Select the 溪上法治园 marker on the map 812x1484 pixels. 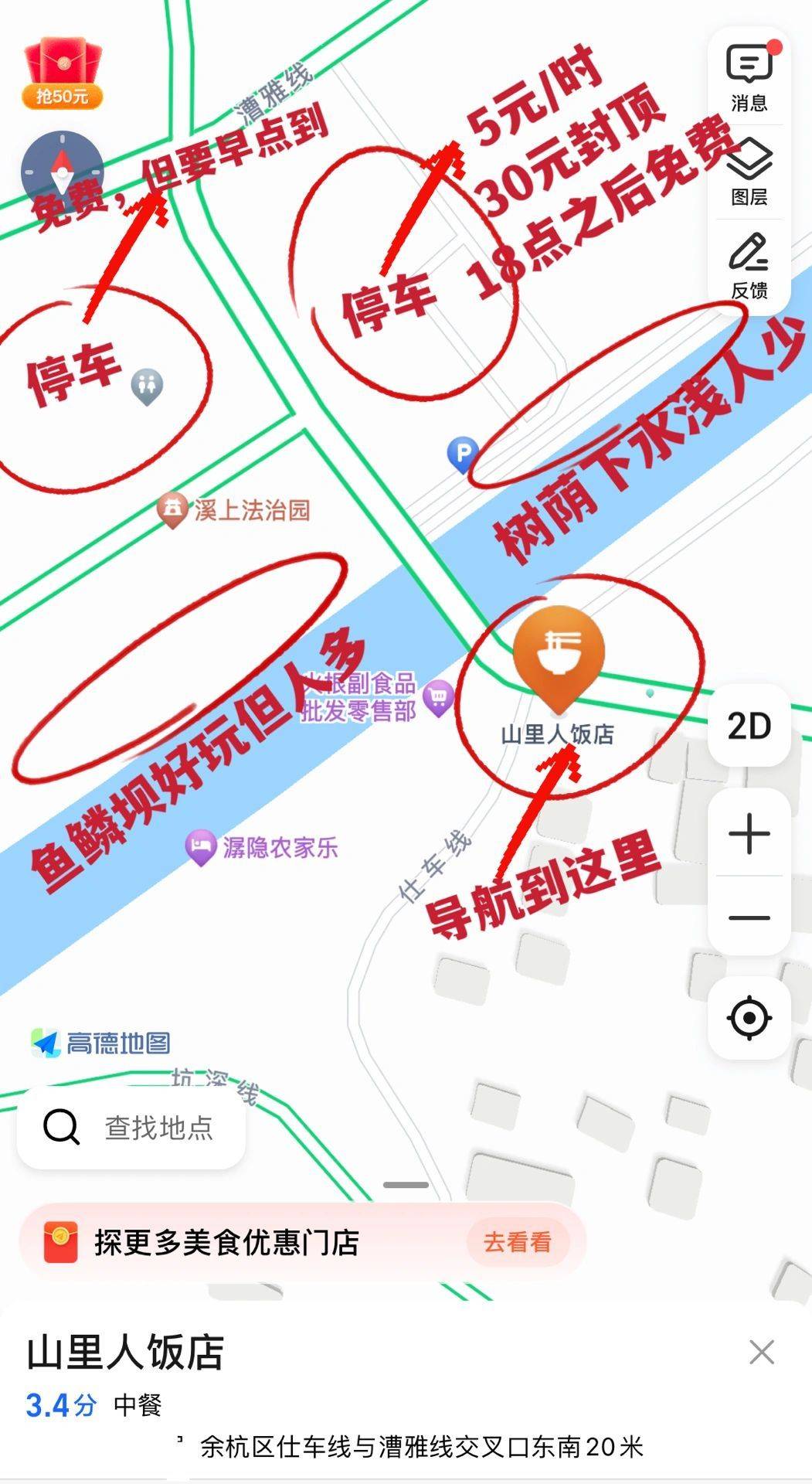[x=173, y=509]
